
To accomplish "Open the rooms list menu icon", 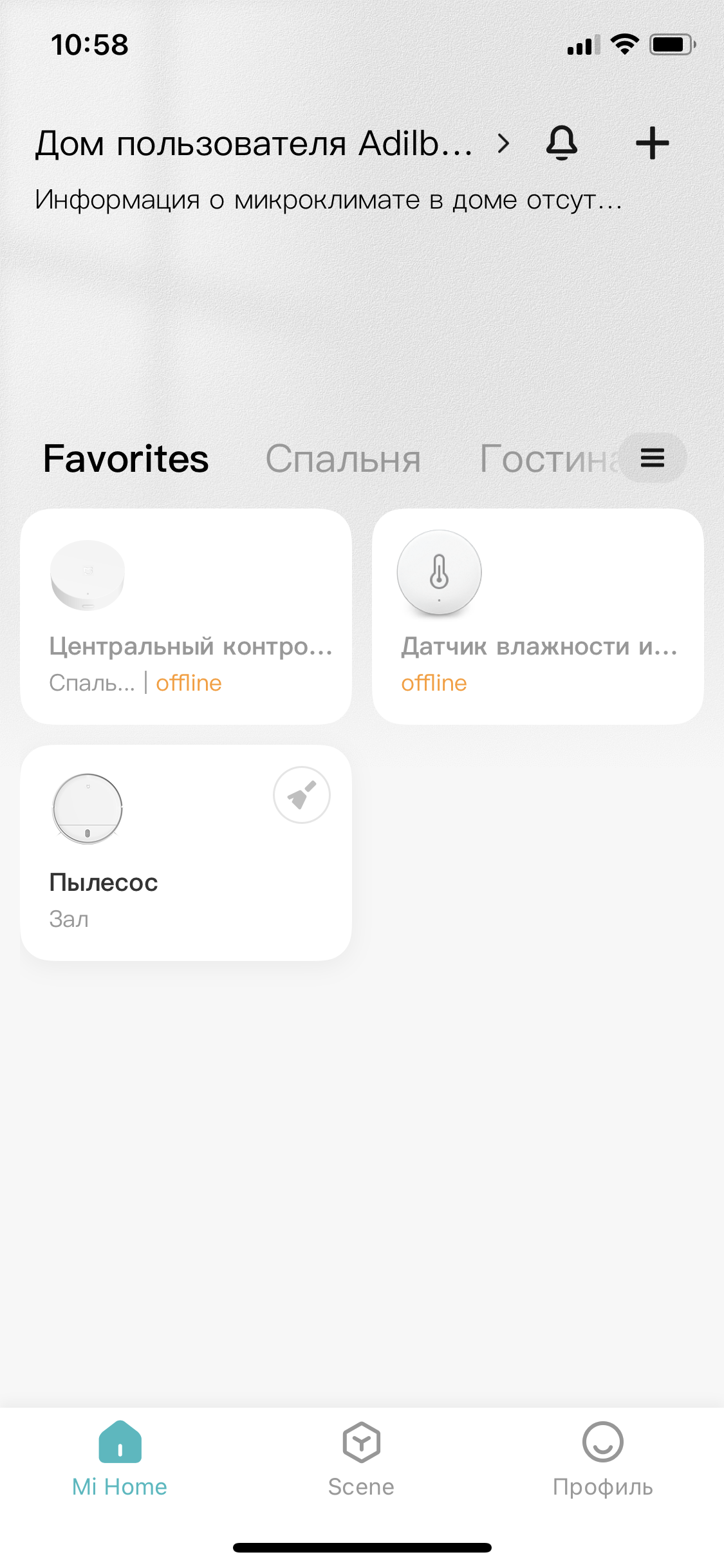I will click(x=652, y=458).
